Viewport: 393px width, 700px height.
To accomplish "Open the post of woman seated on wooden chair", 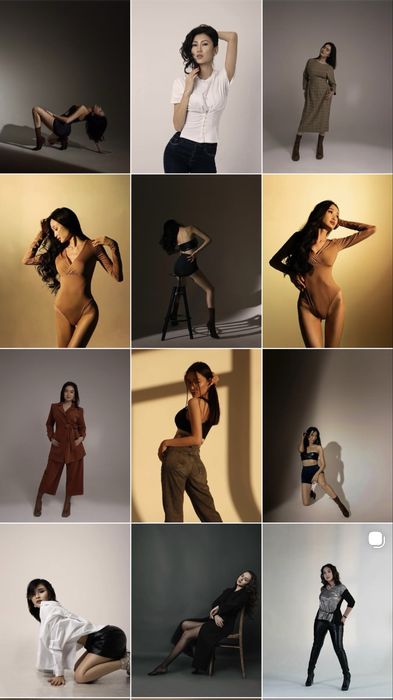I will point(196,610).
